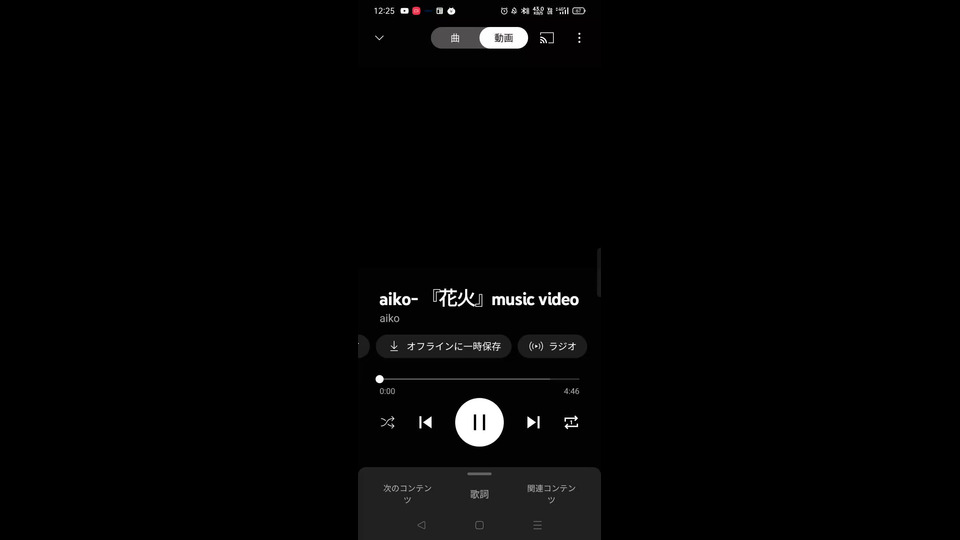Skip to the next track
The height and width of the screenshot is (540, 960).
pyautogui.click(x=533, y=422)
